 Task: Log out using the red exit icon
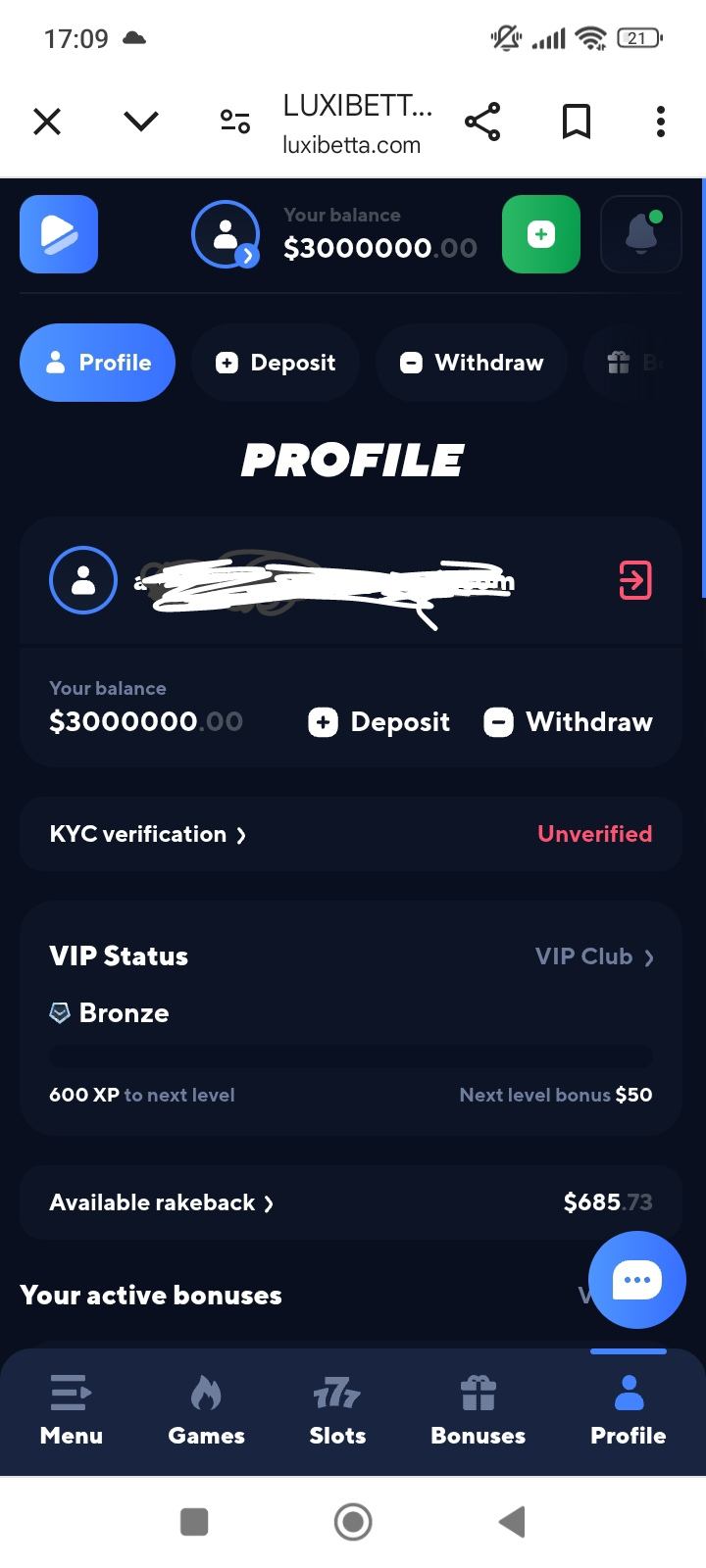[x=635, y=580]
